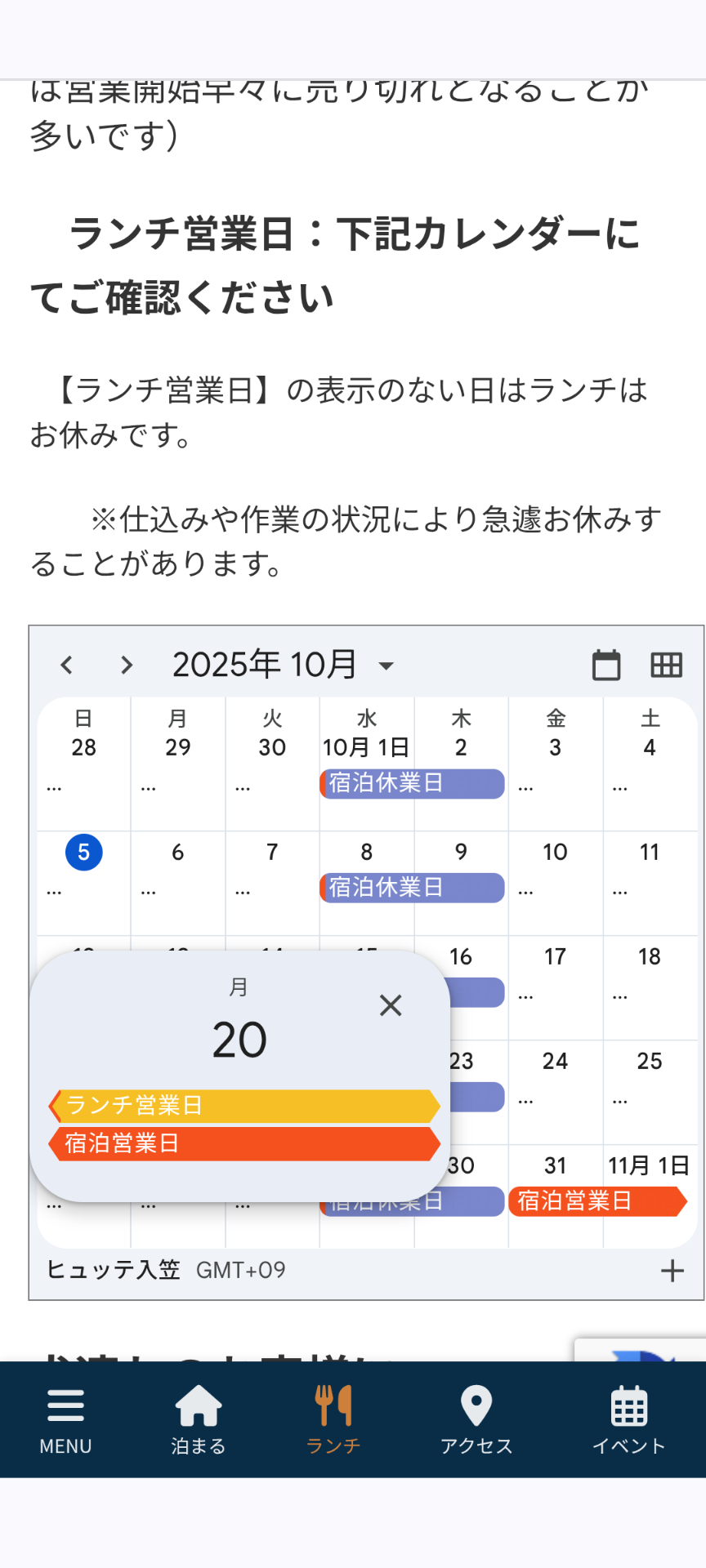Jump to today with the calendar icon
The height and width of the screenshot is (1568, 706).
[x=605, y=665]
